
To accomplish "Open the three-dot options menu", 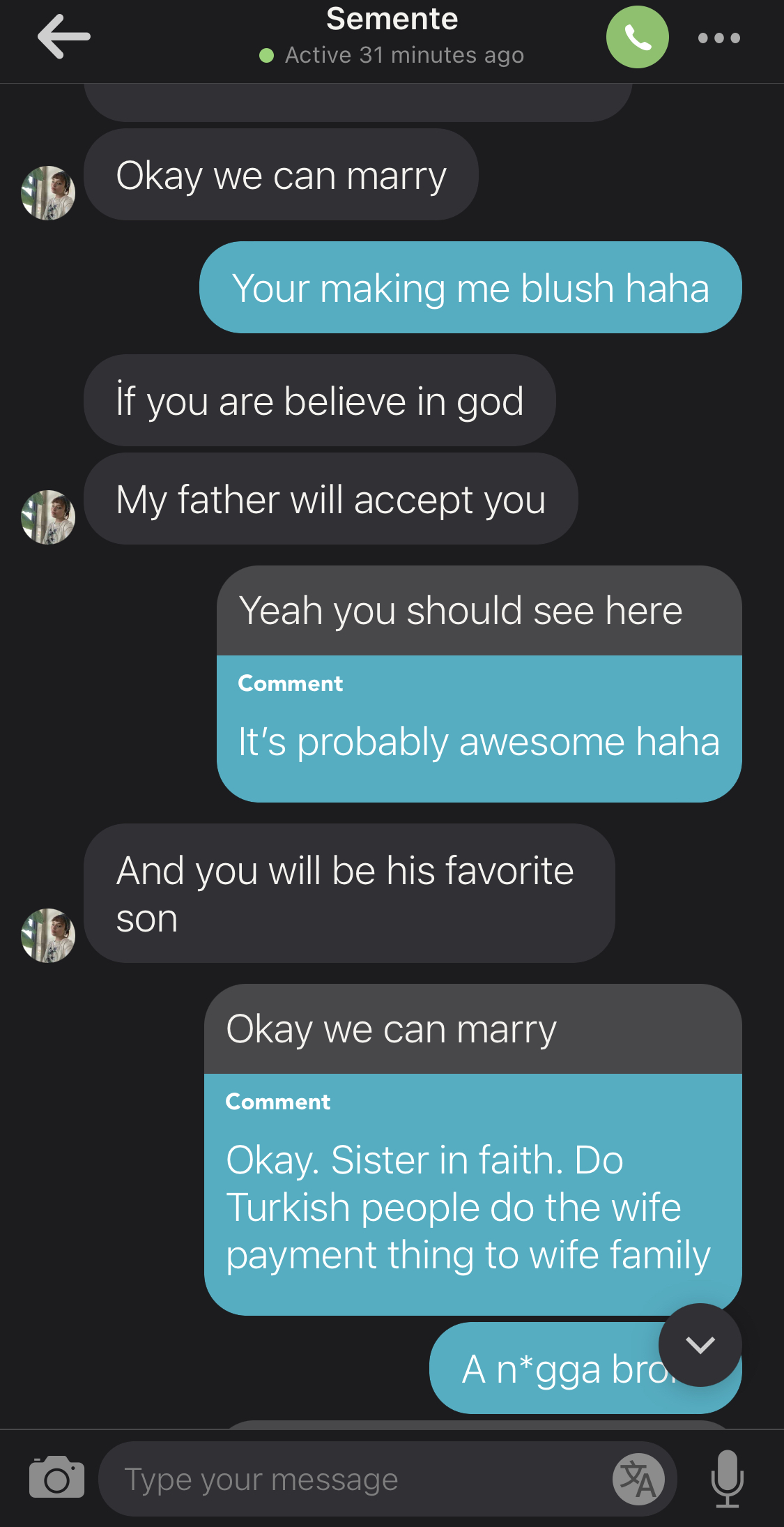I will 718,38.
